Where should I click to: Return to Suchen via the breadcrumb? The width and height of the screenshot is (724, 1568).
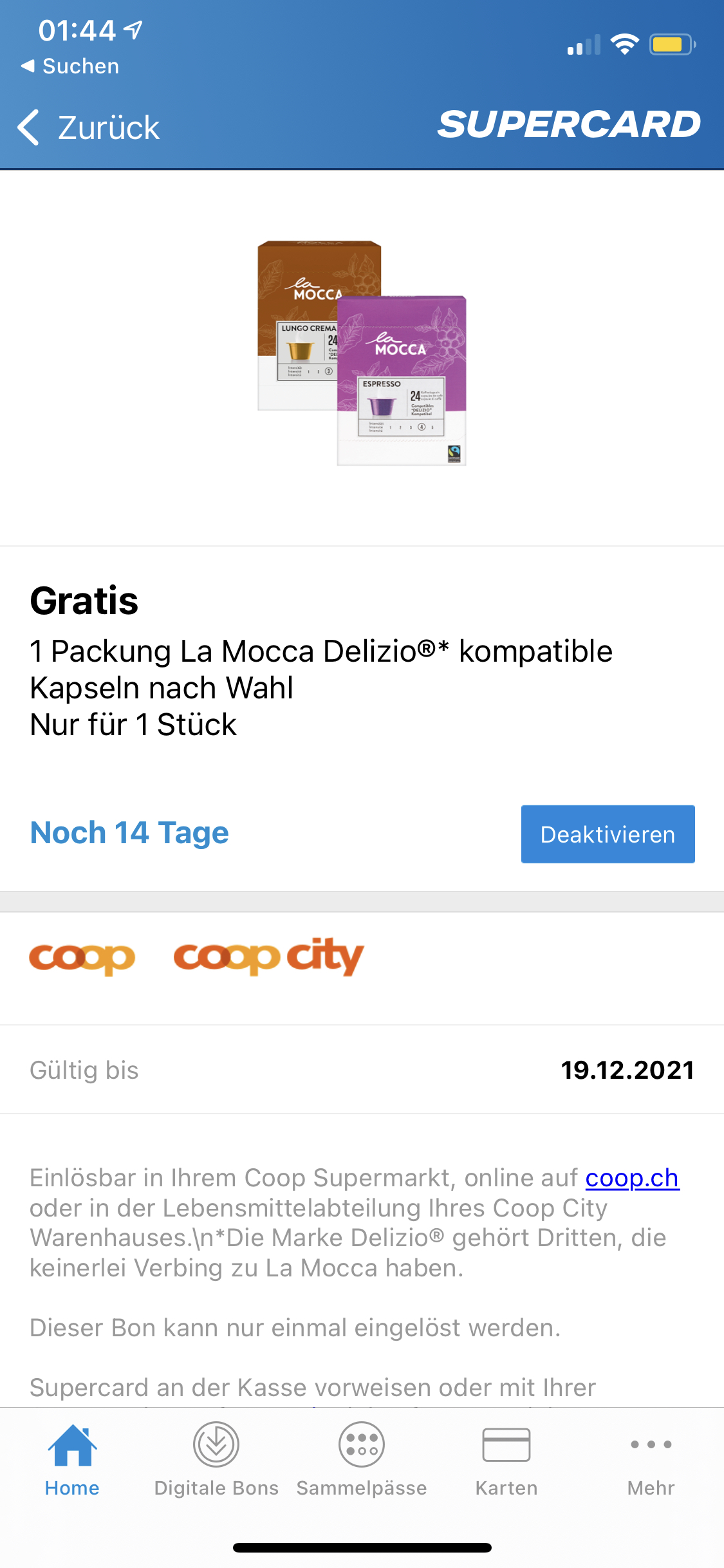tap(71, 66)
